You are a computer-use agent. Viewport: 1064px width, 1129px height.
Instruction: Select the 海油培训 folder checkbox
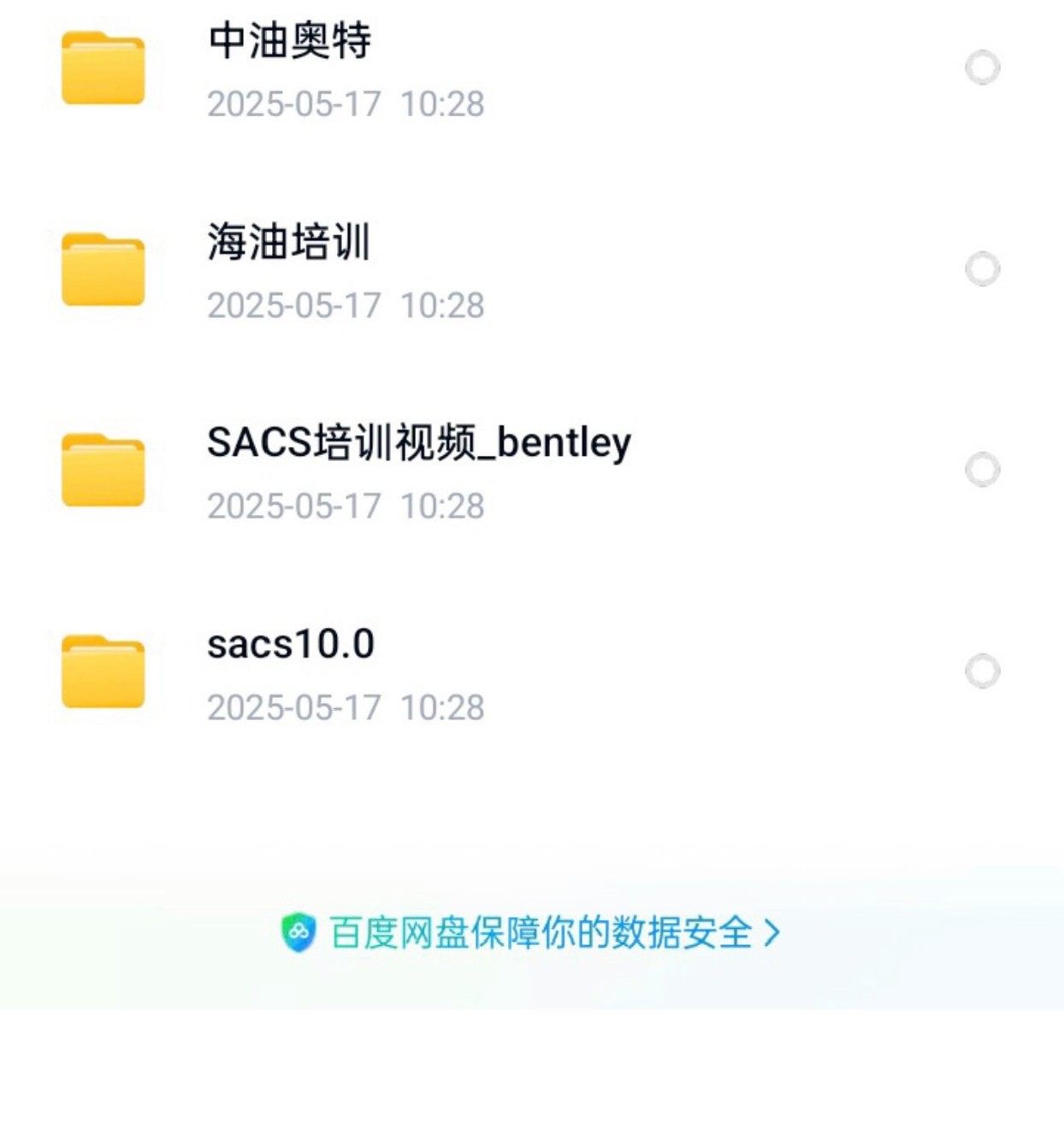point(982,269)
